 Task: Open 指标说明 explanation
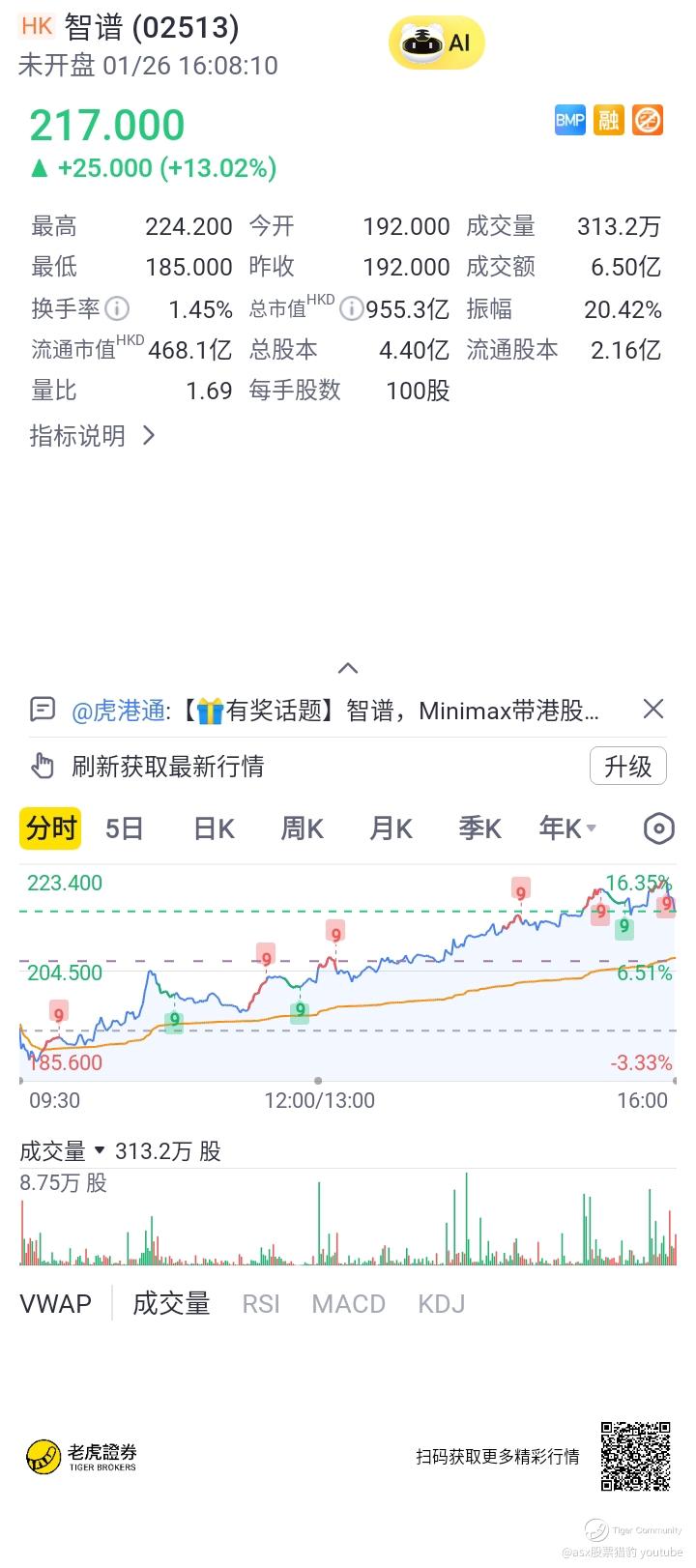click(x=92, y=436)
